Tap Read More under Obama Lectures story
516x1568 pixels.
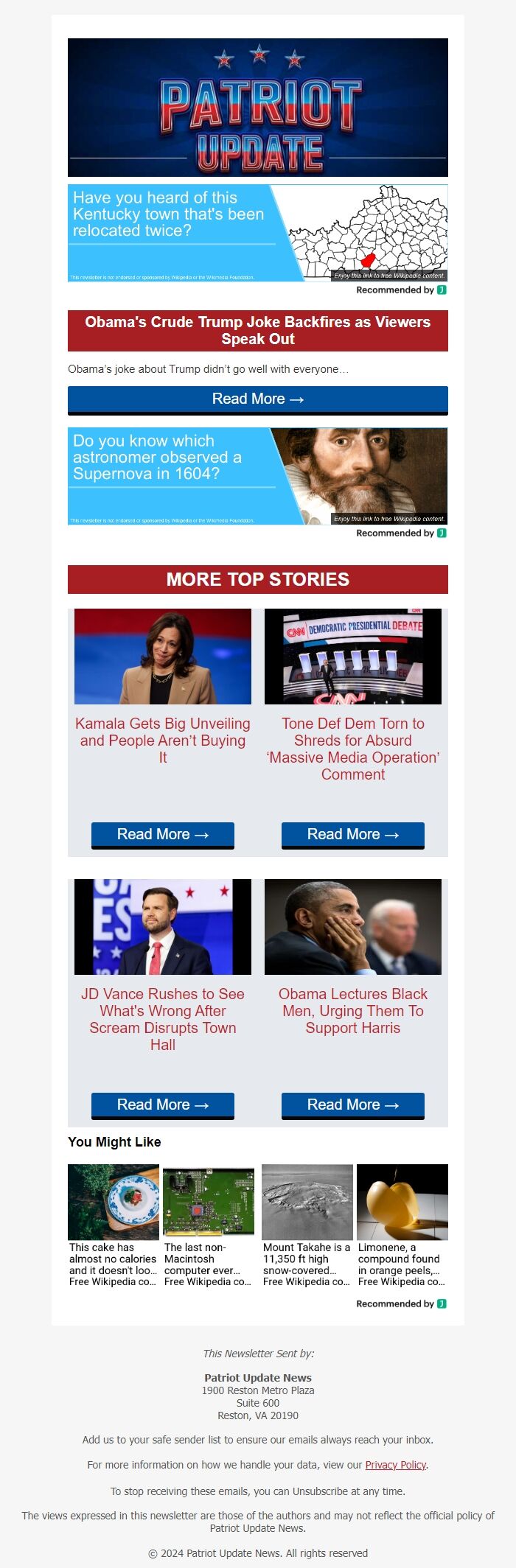click(x=353, y=1105)
